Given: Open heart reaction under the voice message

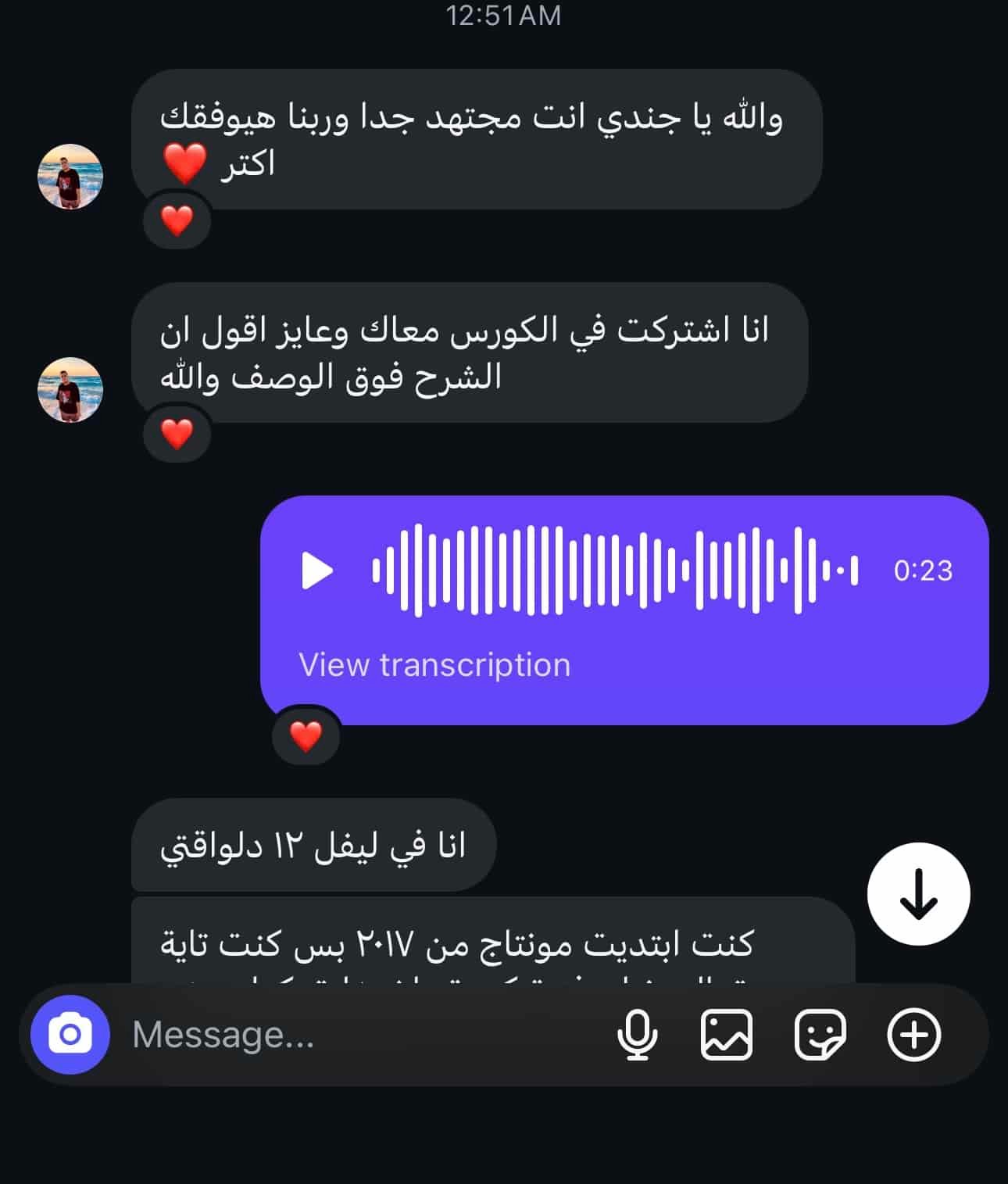Looking at the screenshot, I should pyautogui.click(x=306, y=735).
